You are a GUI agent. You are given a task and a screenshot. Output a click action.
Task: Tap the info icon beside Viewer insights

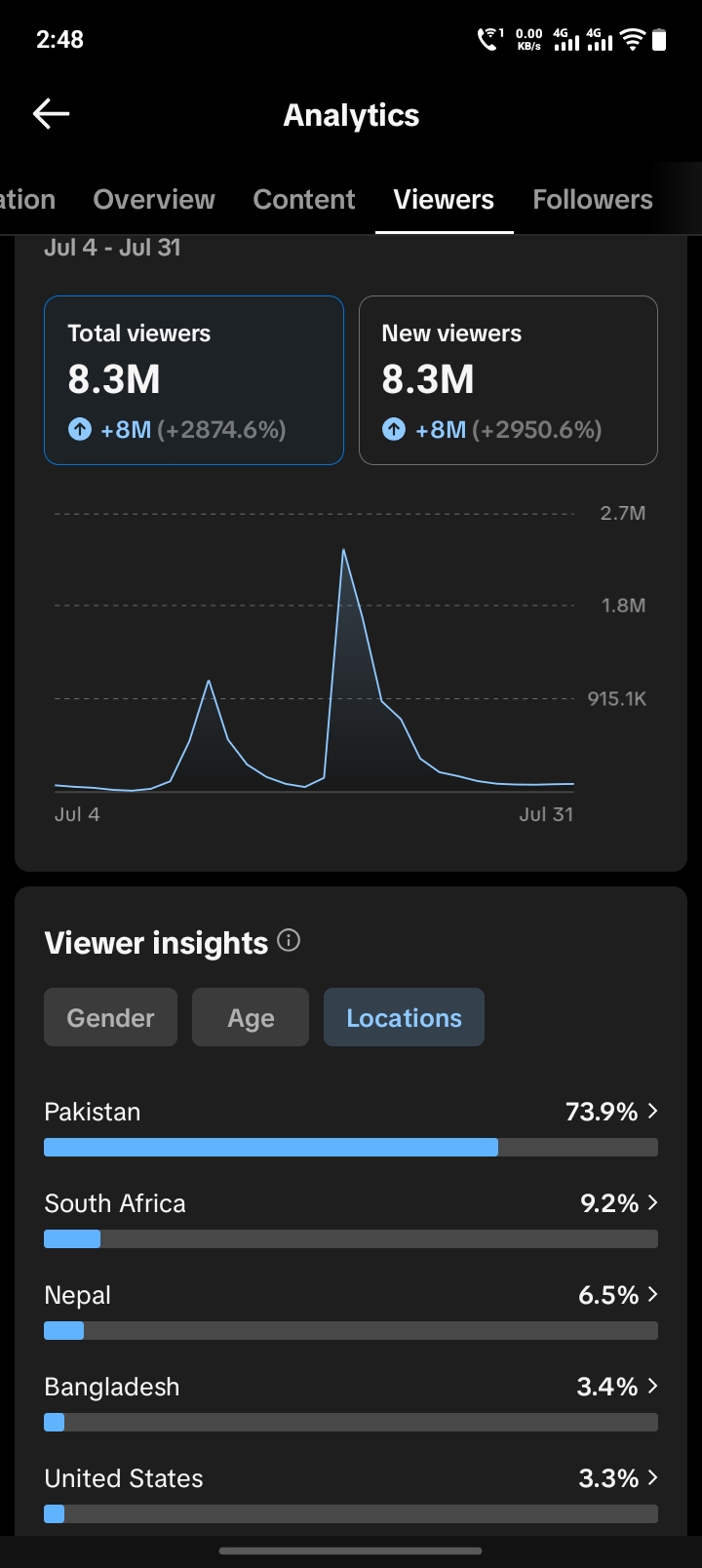pos(289,941)
